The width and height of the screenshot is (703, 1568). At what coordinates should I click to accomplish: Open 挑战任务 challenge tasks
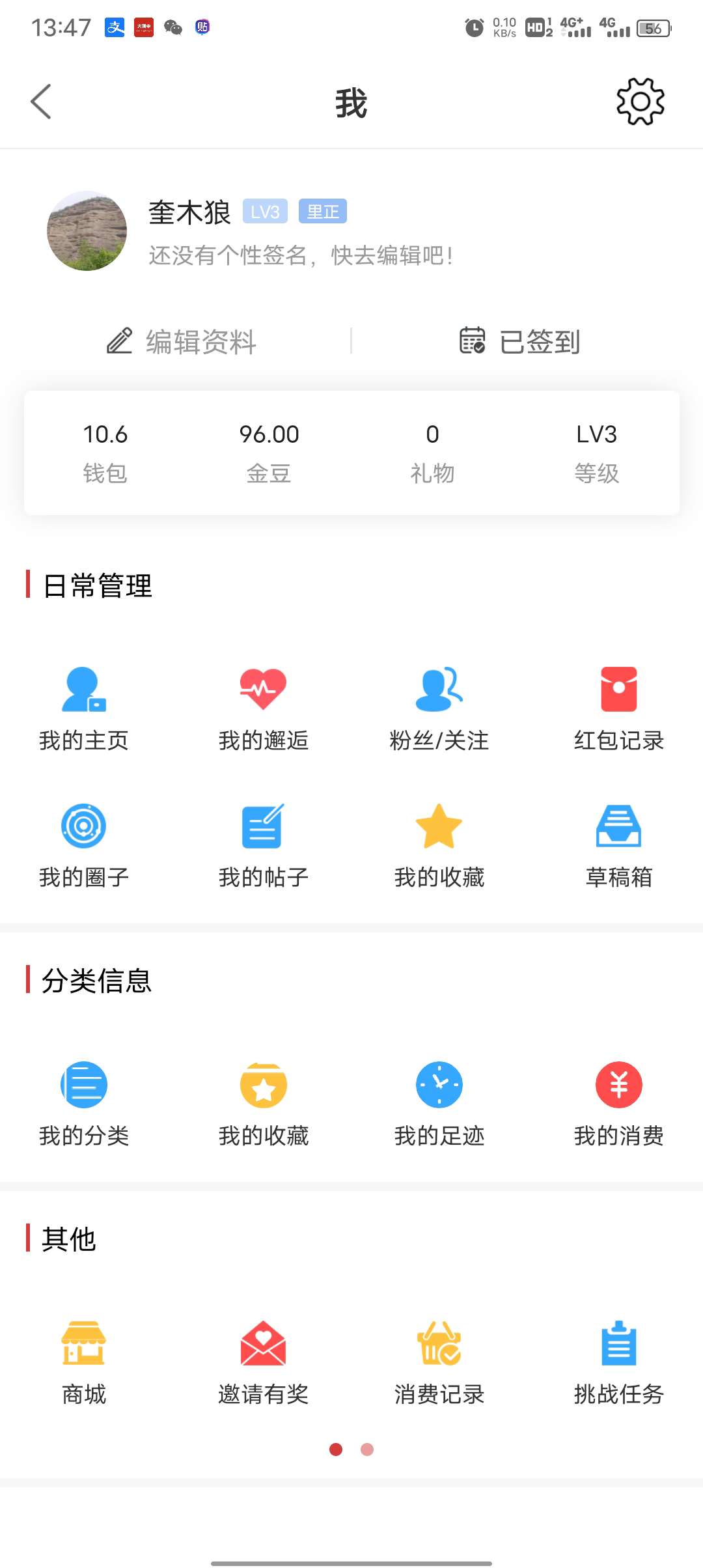[618, 1362]
